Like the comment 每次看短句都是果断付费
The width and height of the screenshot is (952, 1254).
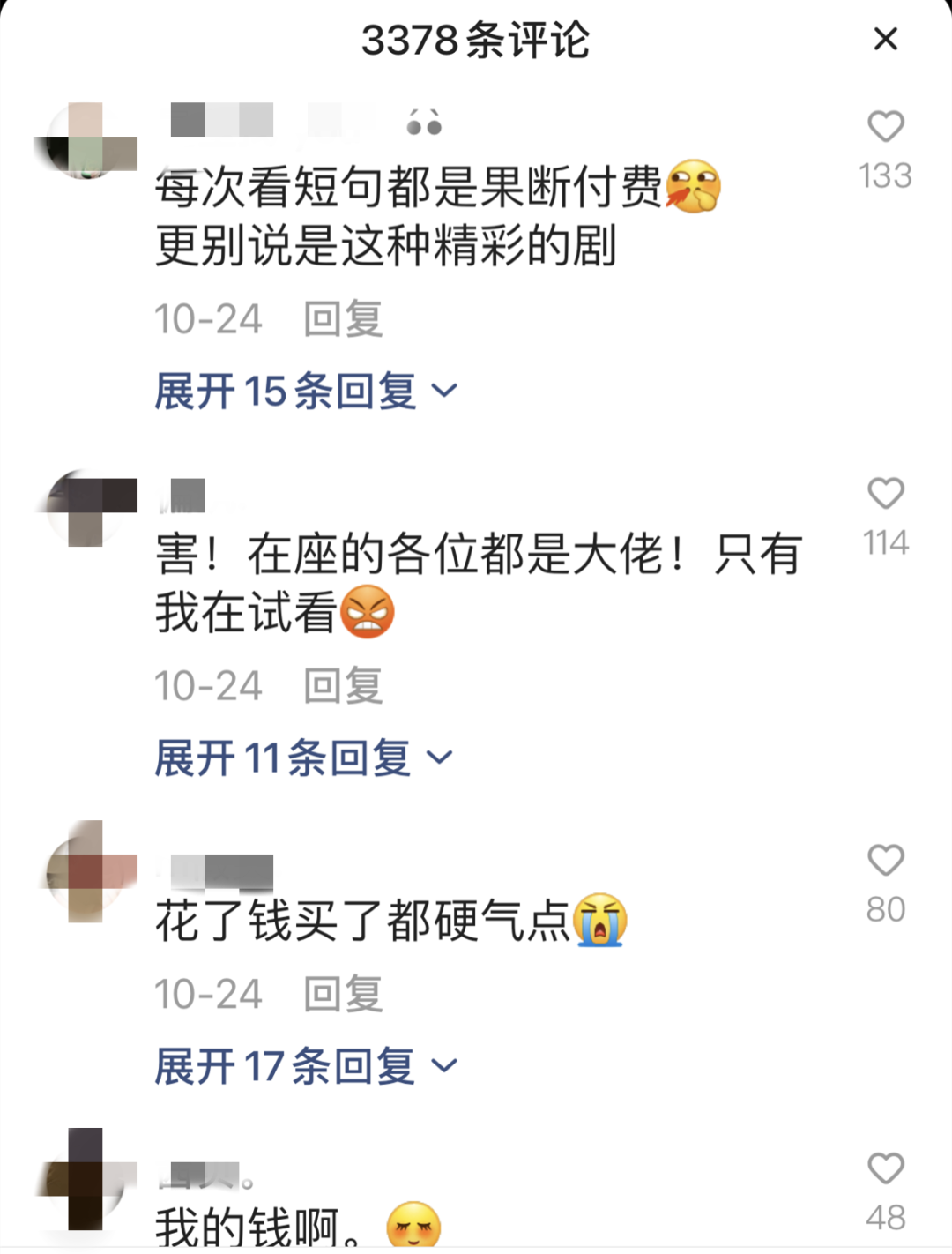coord(885,127)
